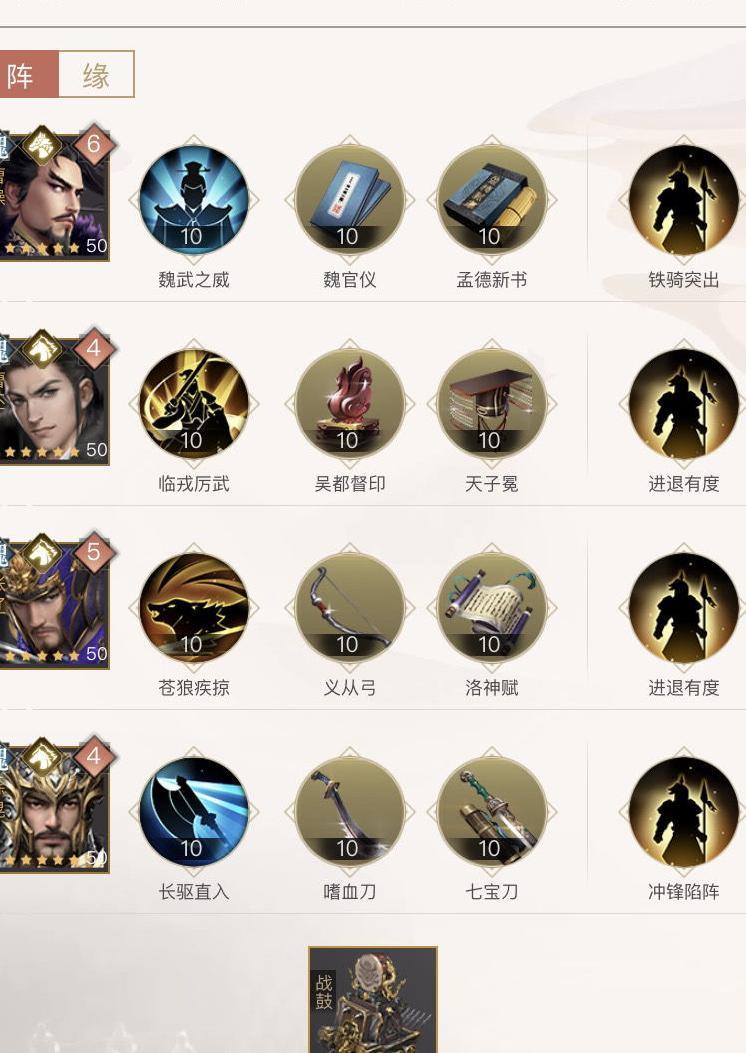Open the 战鼓 war drum card

click(x=373, y=1000)
